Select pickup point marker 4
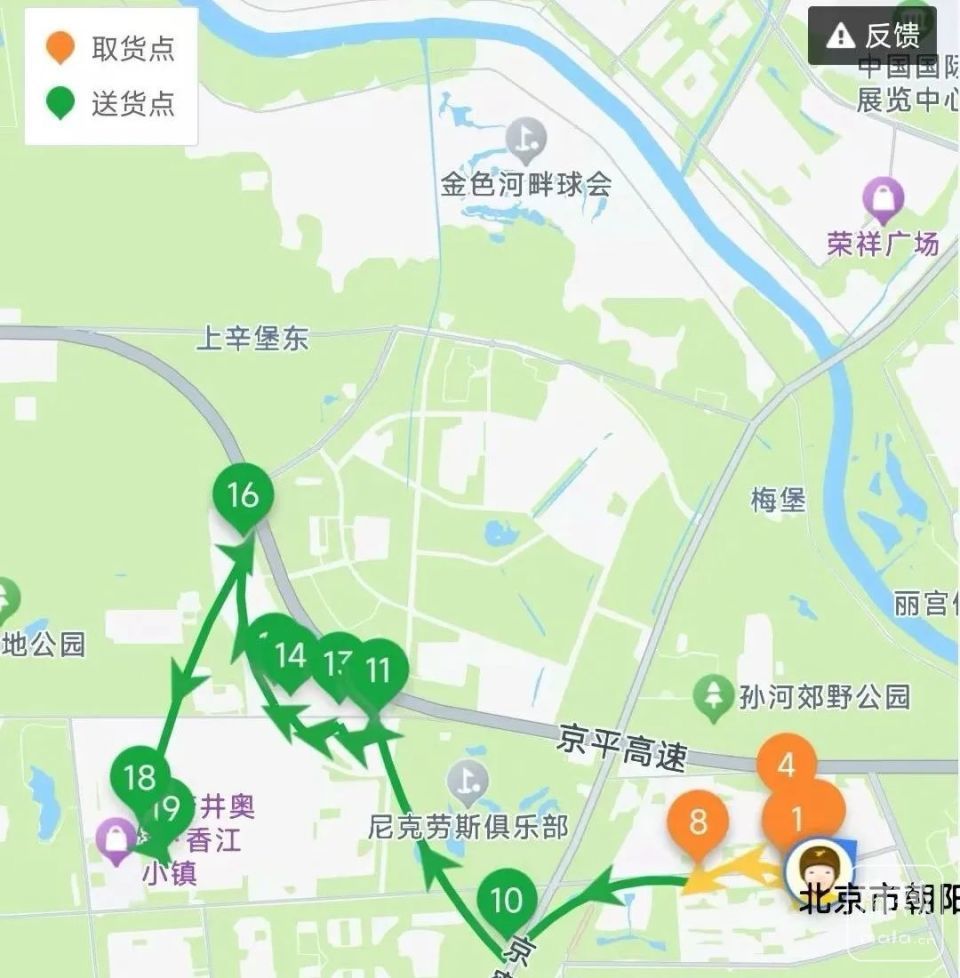 [x=786, y=765]
